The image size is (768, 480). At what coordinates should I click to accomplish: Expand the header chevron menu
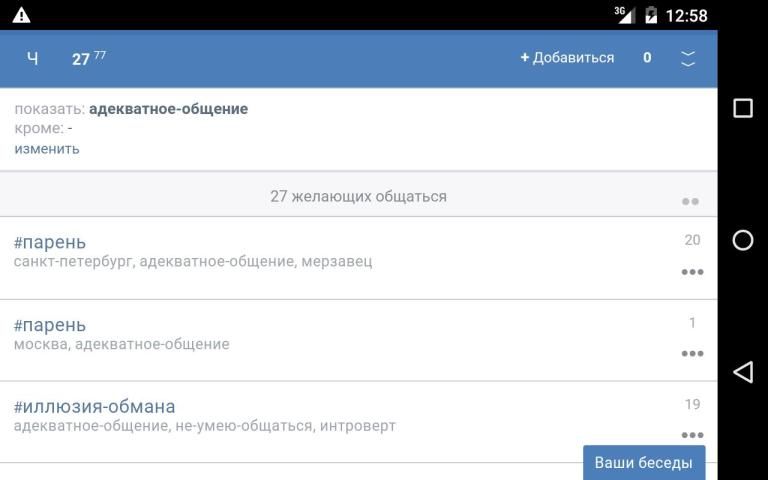click(688, 58)
